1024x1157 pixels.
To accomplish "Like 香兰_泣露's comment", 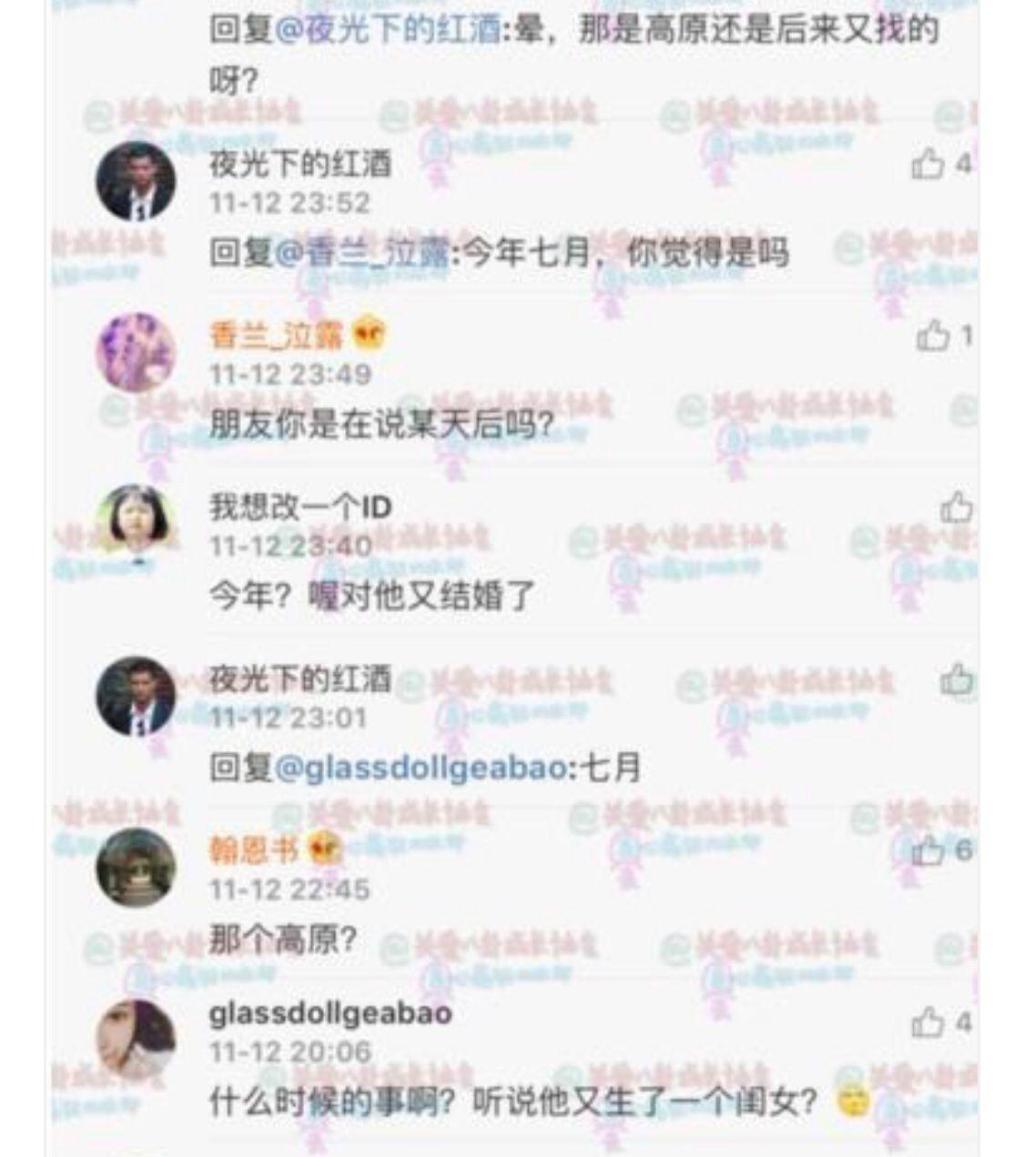I will coord(932,338).
